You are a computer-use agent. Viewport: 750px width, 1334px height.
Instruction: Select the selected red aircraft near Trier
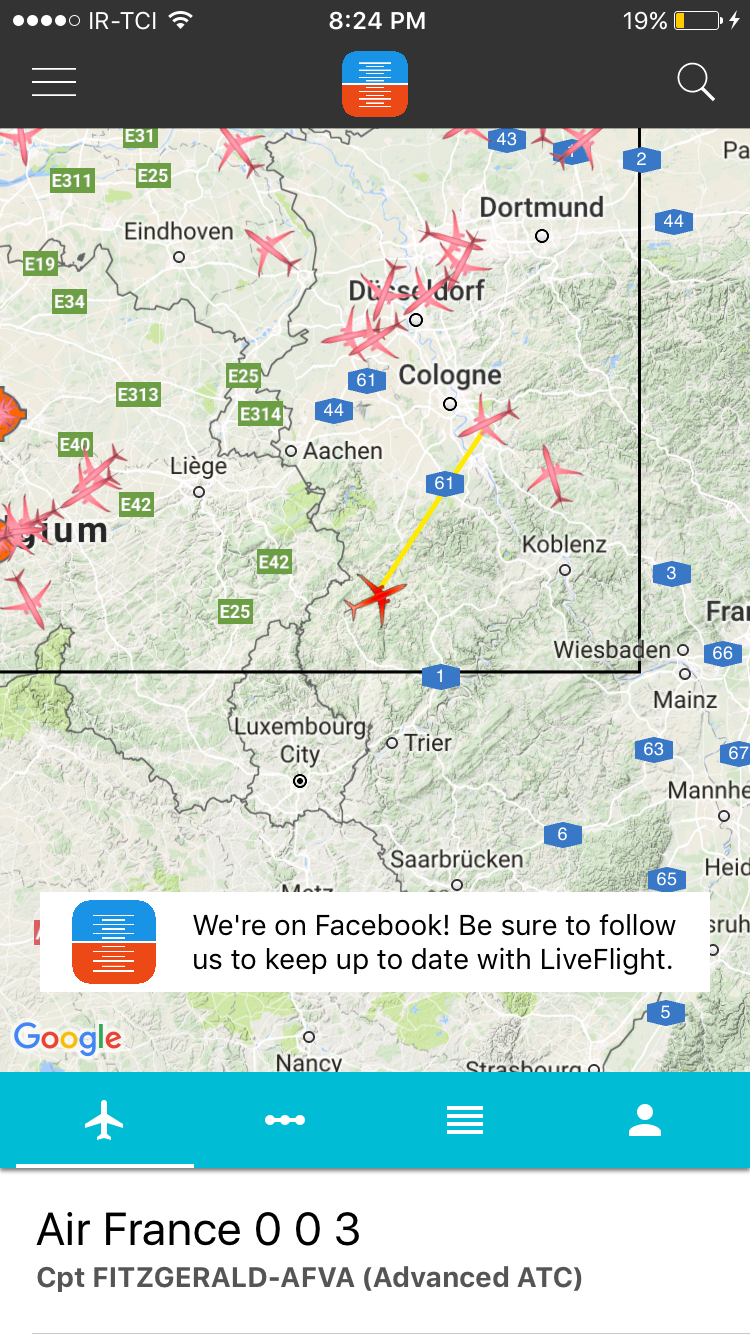point(377,598)
